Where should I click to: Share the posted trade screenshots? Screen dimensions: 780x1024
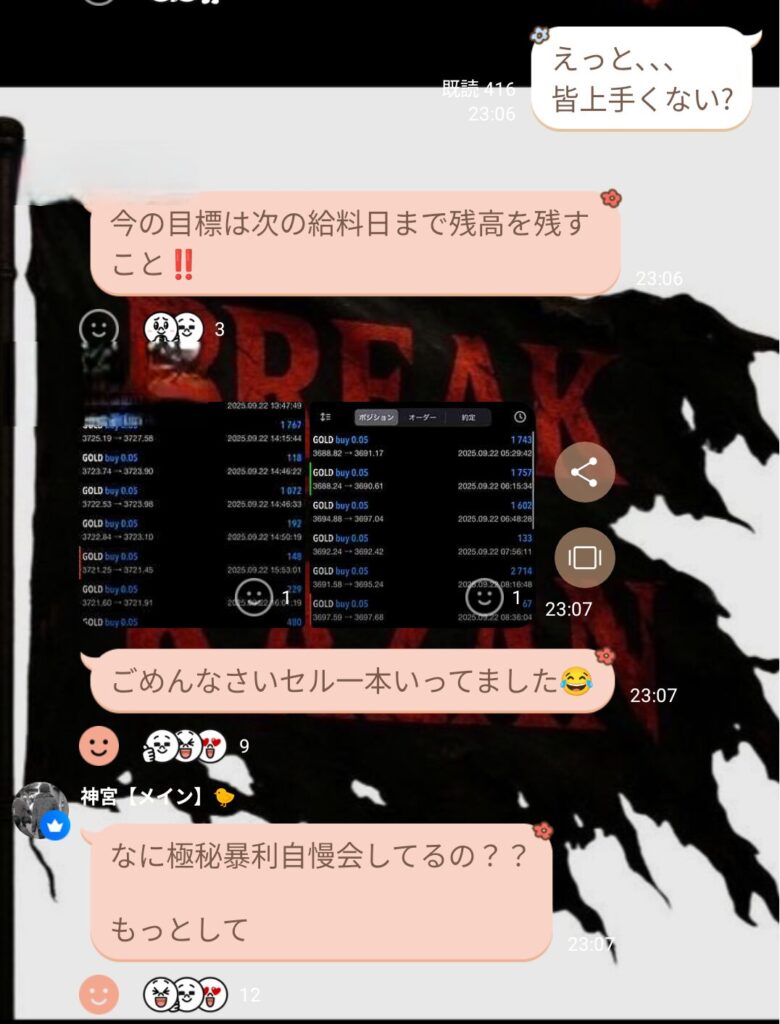(x=584, y=472)
